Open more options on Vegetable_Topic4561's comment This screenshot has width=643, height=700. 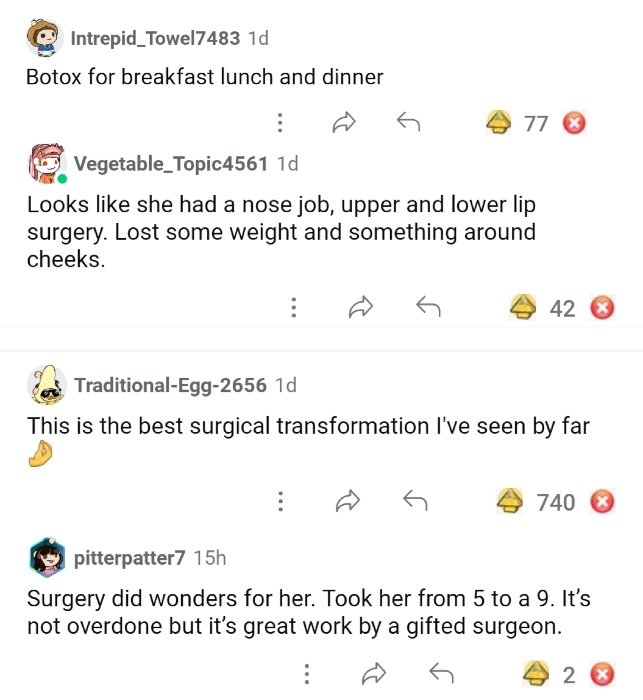tap(293, 308)
